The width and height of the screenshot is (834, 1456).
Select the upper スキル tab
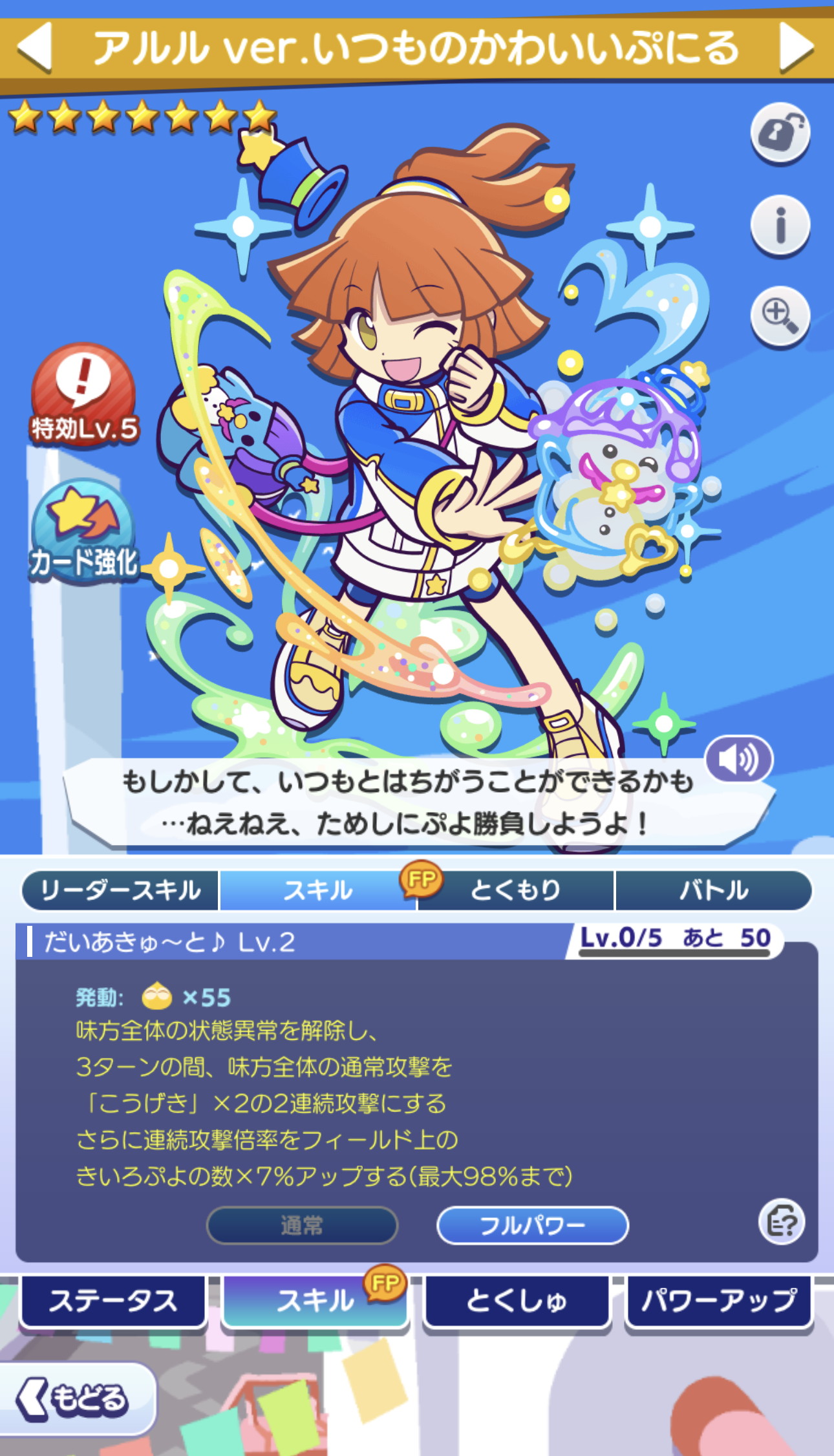coord(318,890)
